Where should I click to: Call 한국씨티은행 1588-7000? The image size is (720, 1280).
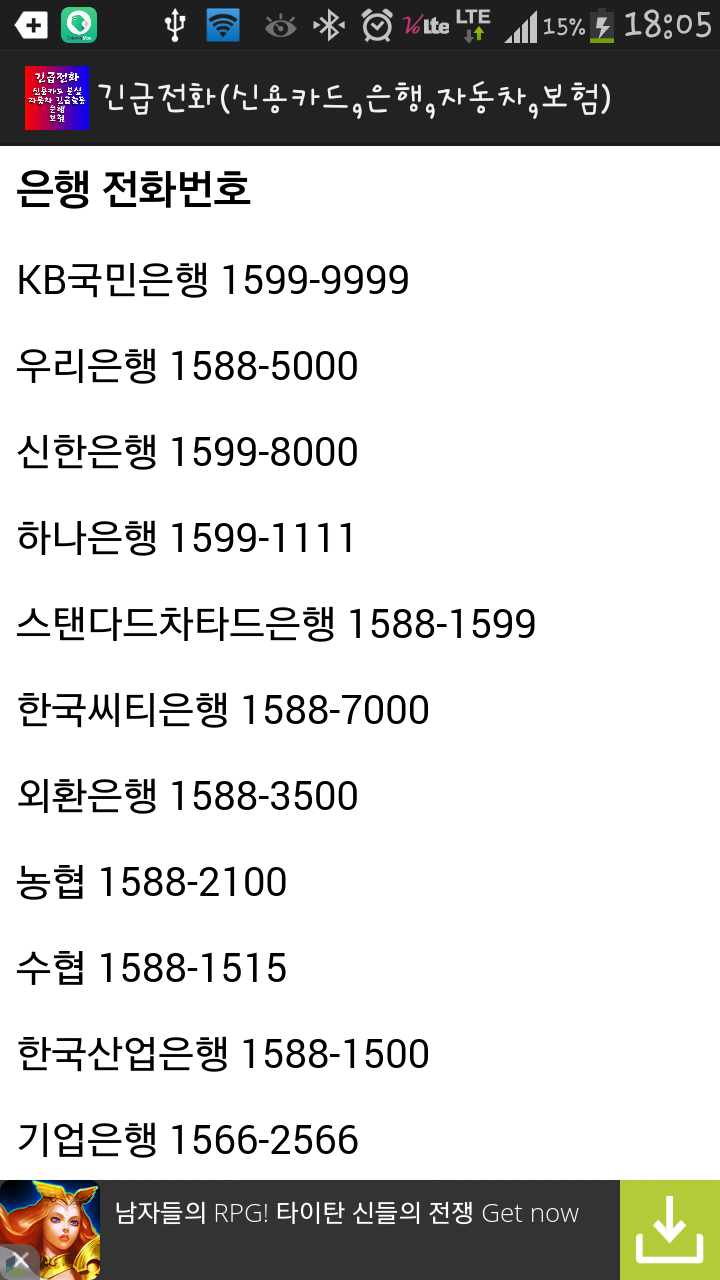click(x=223, y=711)
